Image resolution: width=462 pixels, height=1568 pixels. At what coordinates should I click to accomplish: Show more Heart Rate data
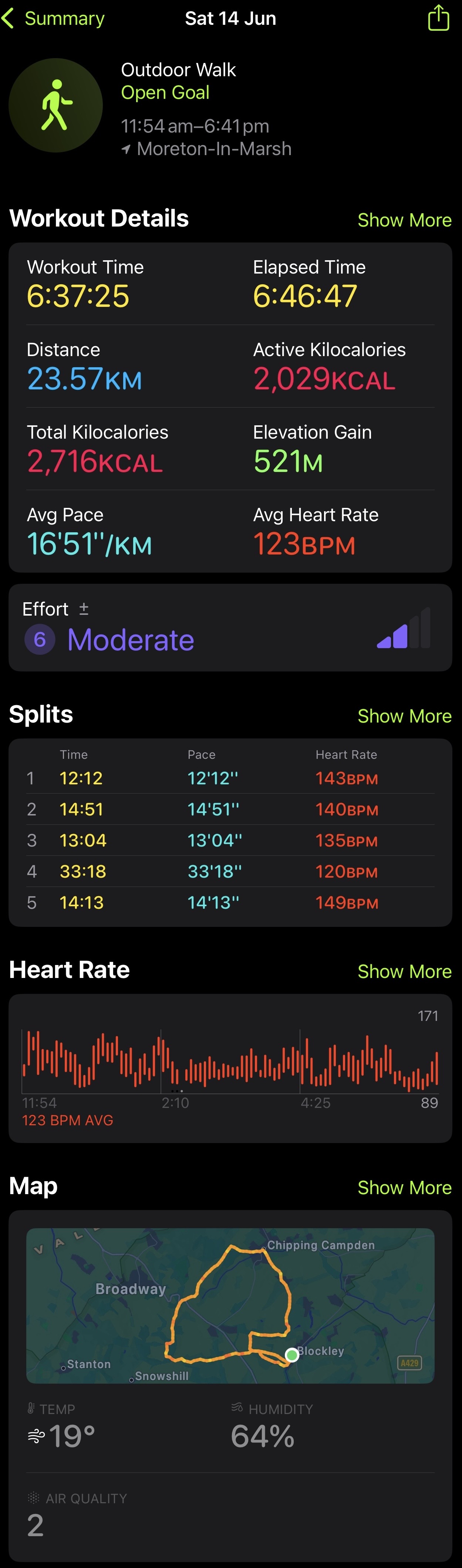[404, 971]
